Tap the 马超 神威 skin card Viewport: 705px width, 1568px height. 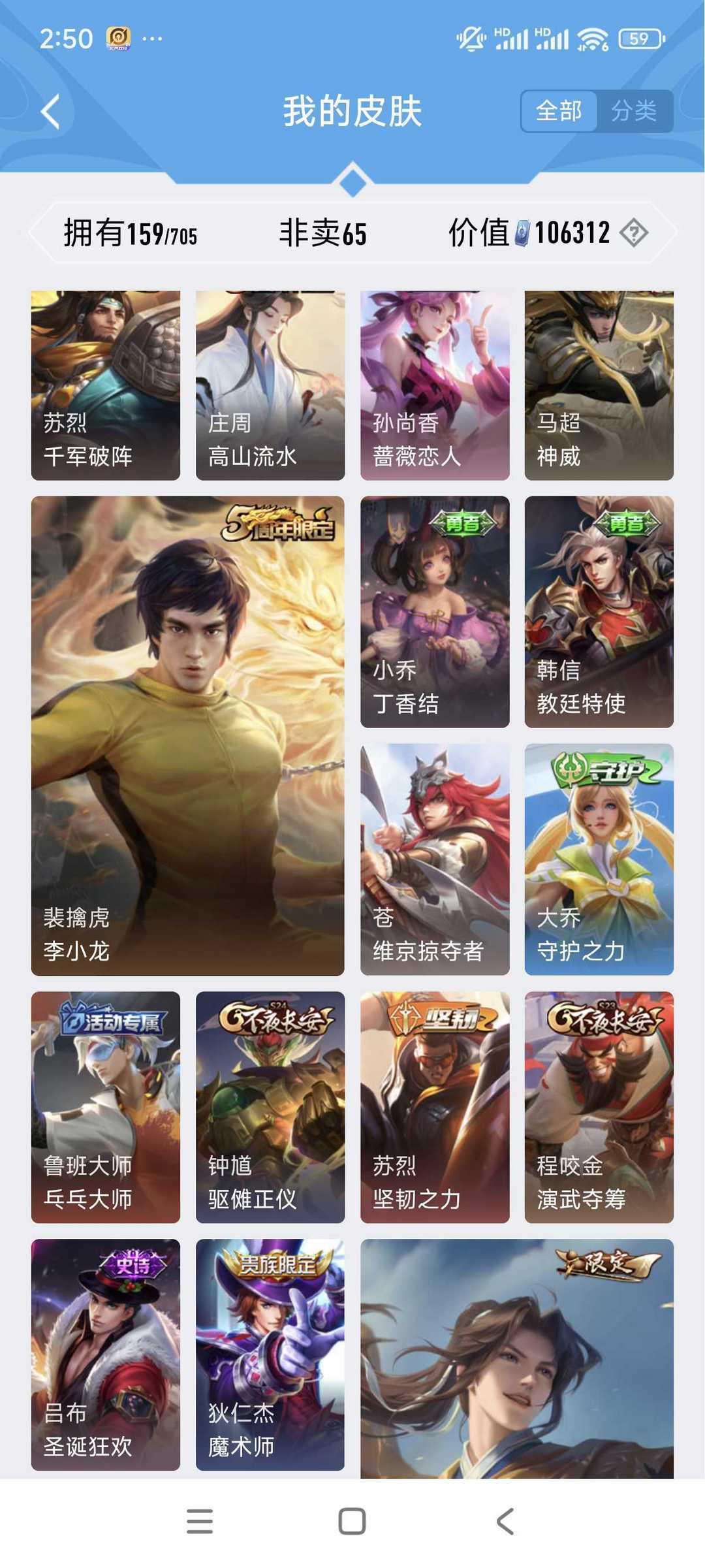(x=599, y=385)
